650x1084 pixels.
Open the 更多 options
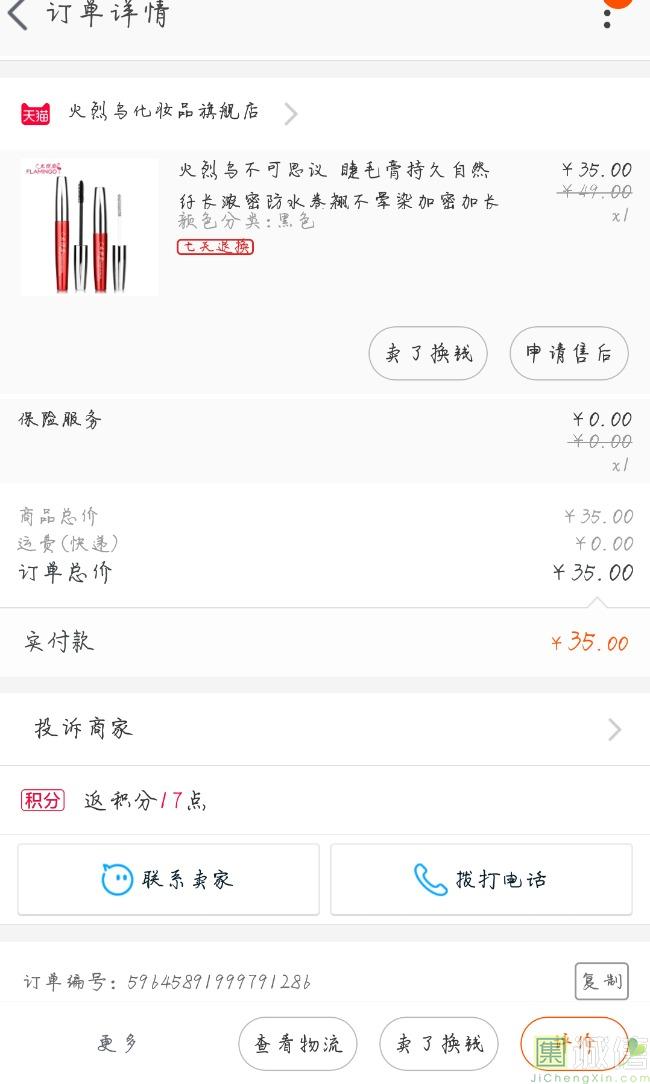tap(118, 1044)
